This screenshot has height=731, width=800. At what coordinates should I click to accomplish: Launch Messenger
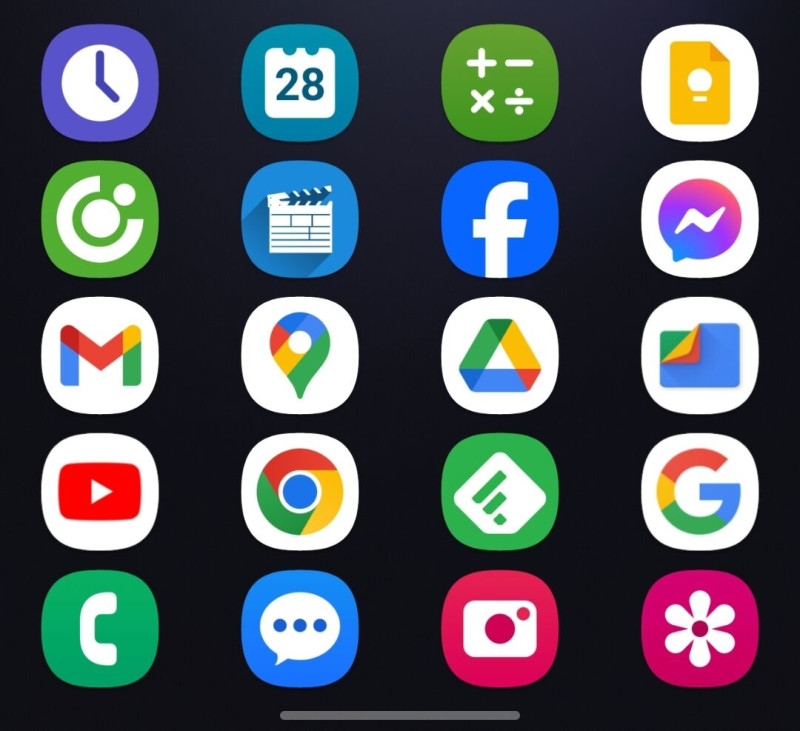click(700, 218)
